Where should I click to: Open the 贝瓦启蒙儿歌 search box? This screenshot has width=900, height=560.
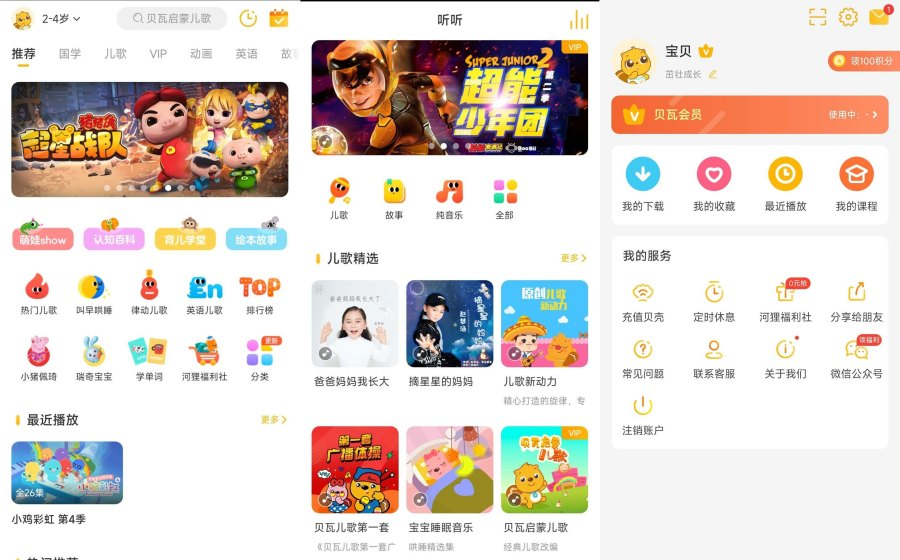pos(172,18)
